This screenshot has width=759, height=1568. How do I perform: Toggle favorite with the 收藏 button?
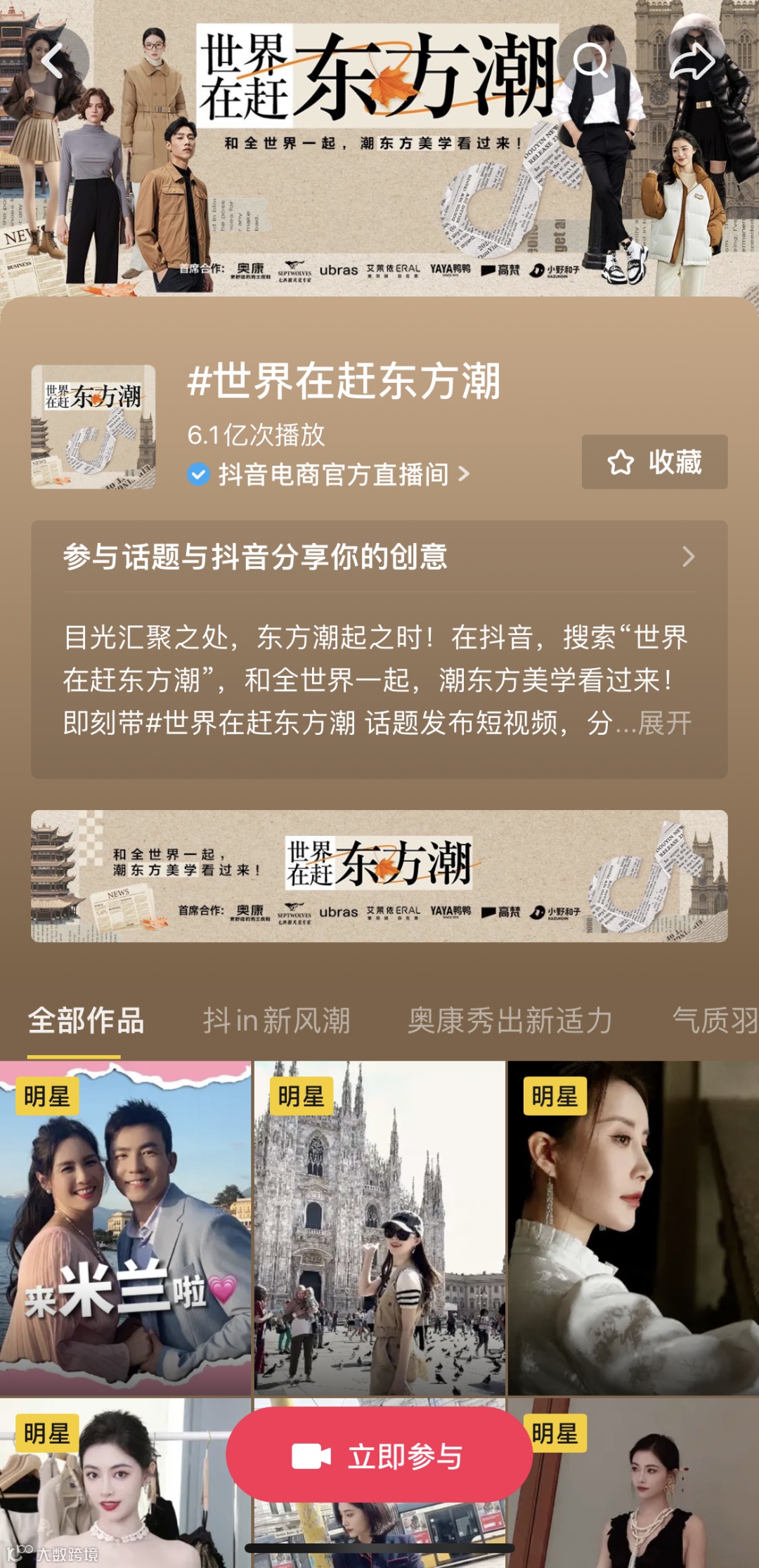654,464
